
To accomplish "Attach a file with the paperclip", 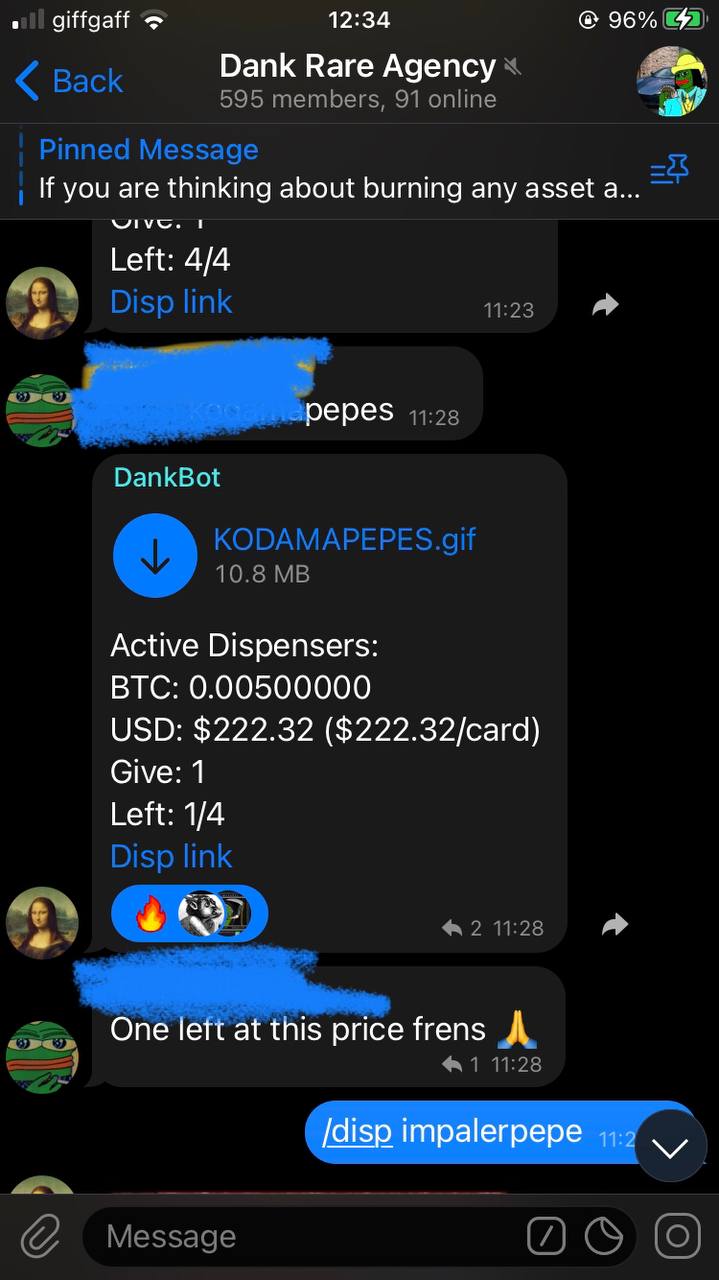I will (x=40, y=1237).
